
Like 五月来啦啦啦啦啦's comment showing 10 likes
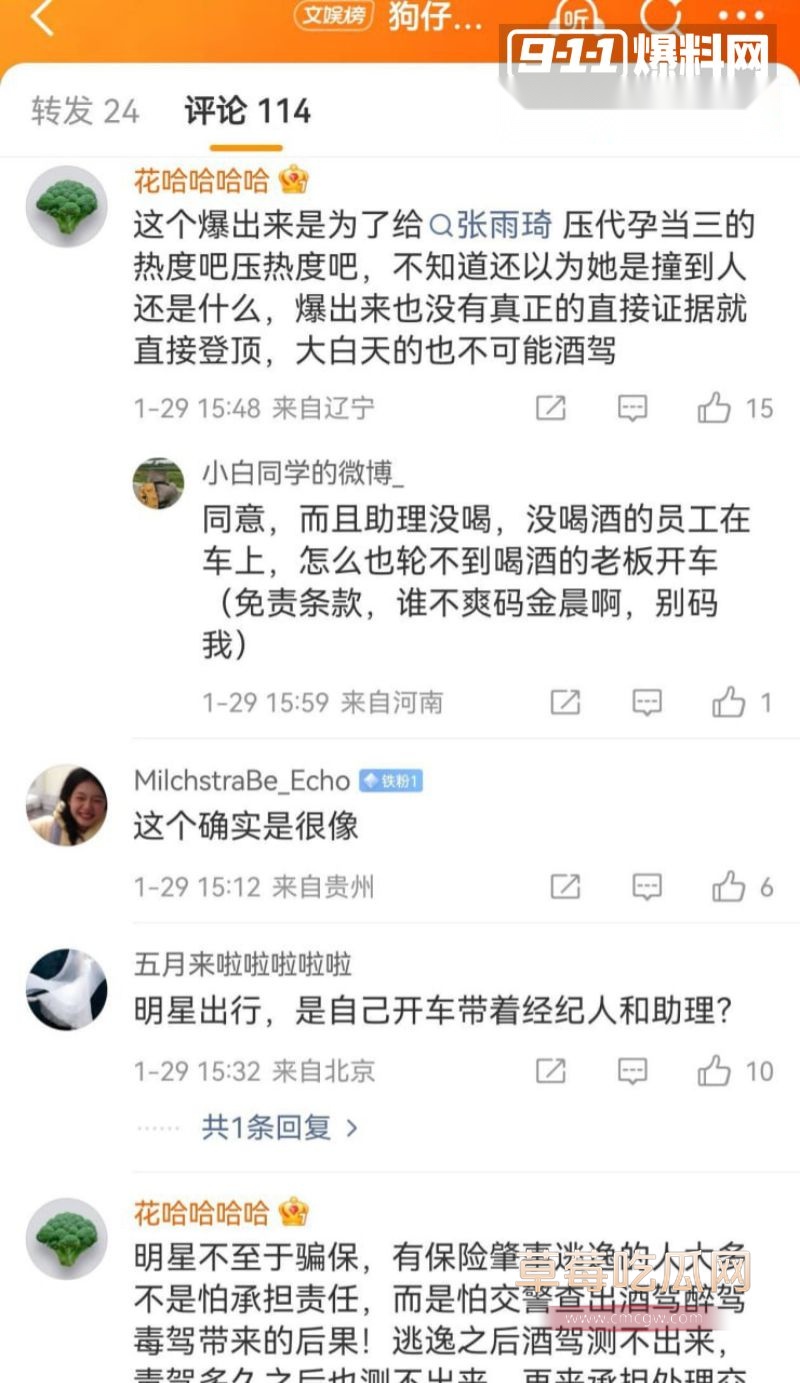coord(718,1070)
